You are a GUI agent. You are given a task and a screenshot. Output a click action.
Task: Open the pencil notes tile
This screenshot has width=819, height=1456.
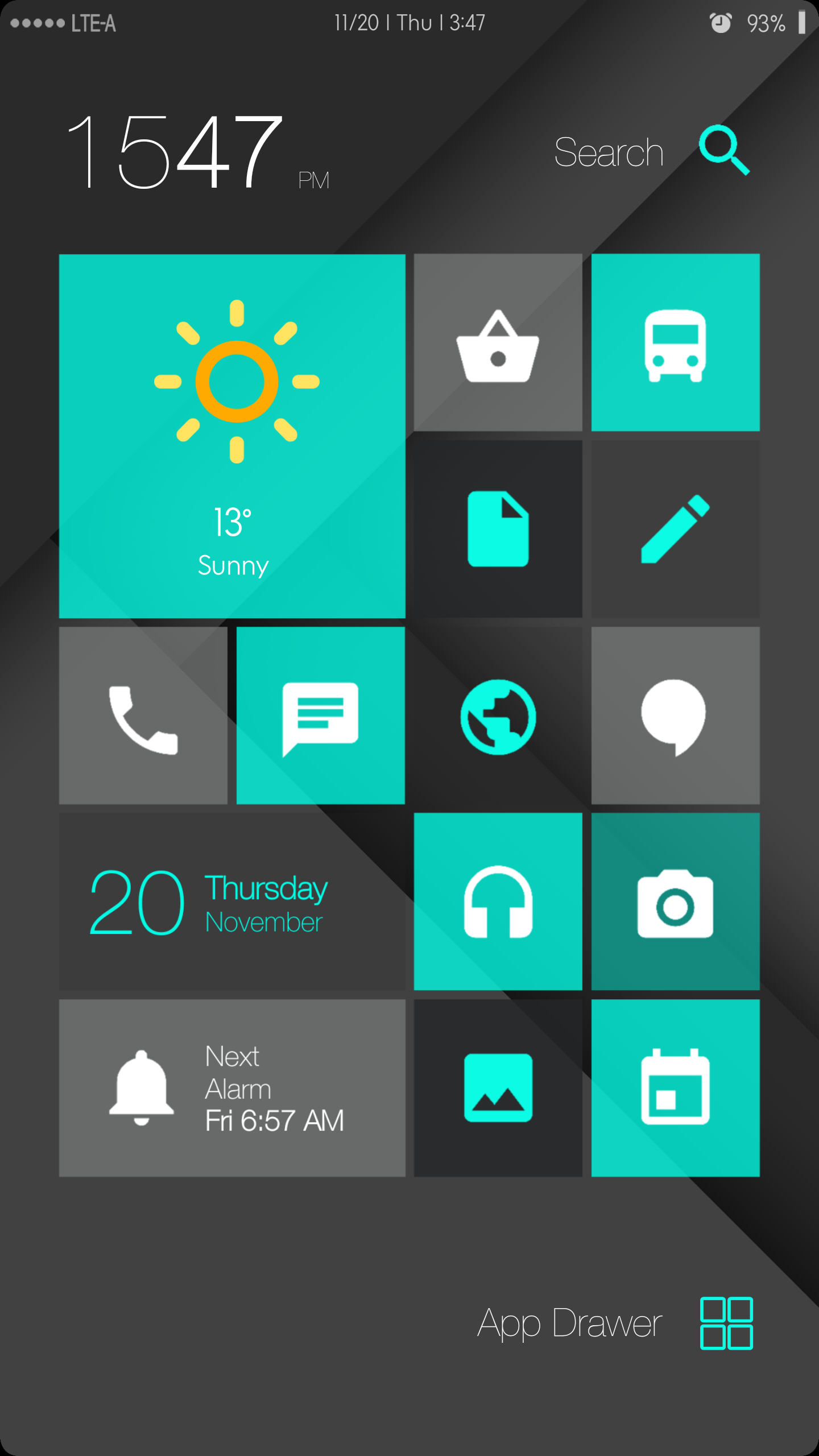[x=675, y=529]
